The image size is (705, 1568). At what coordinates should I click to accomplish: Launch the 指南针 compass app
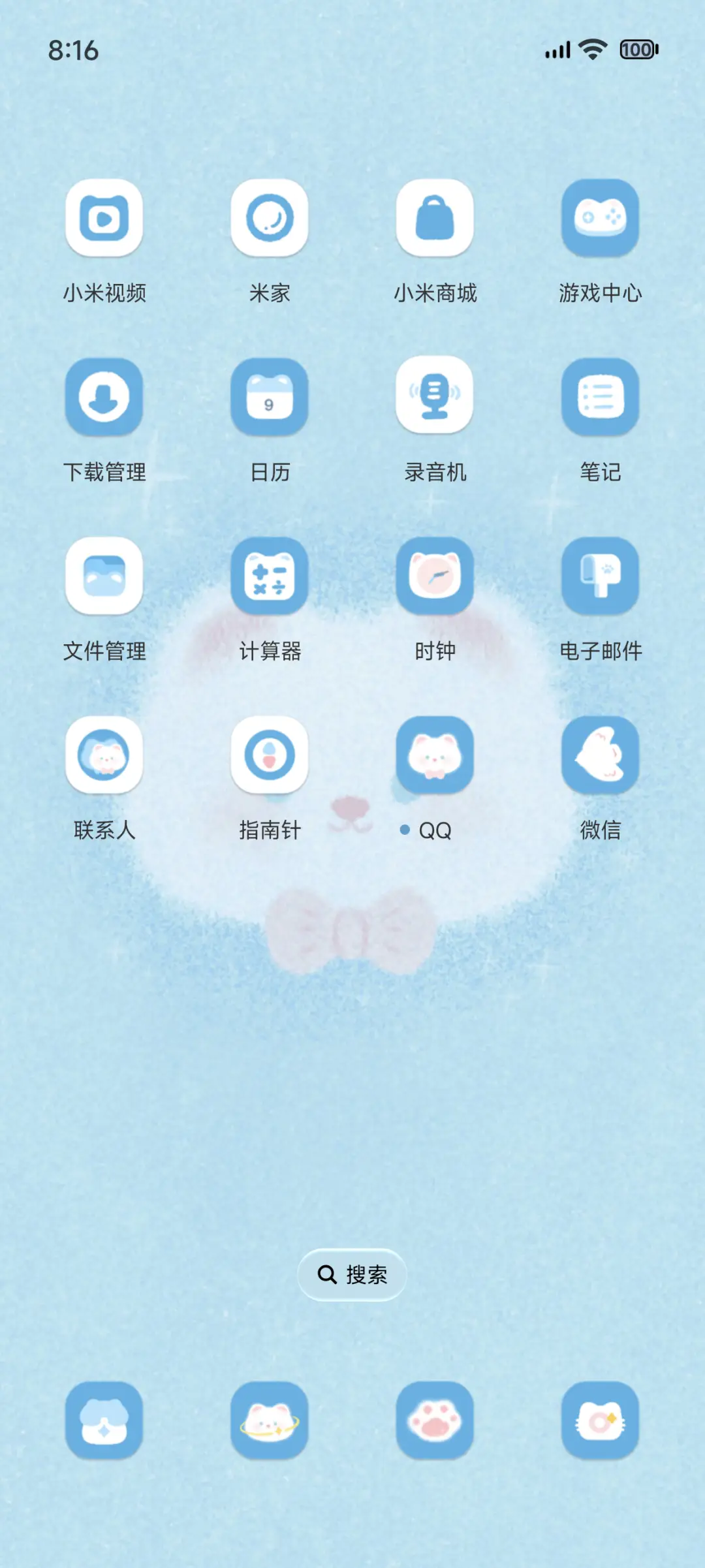pos(270,756)
